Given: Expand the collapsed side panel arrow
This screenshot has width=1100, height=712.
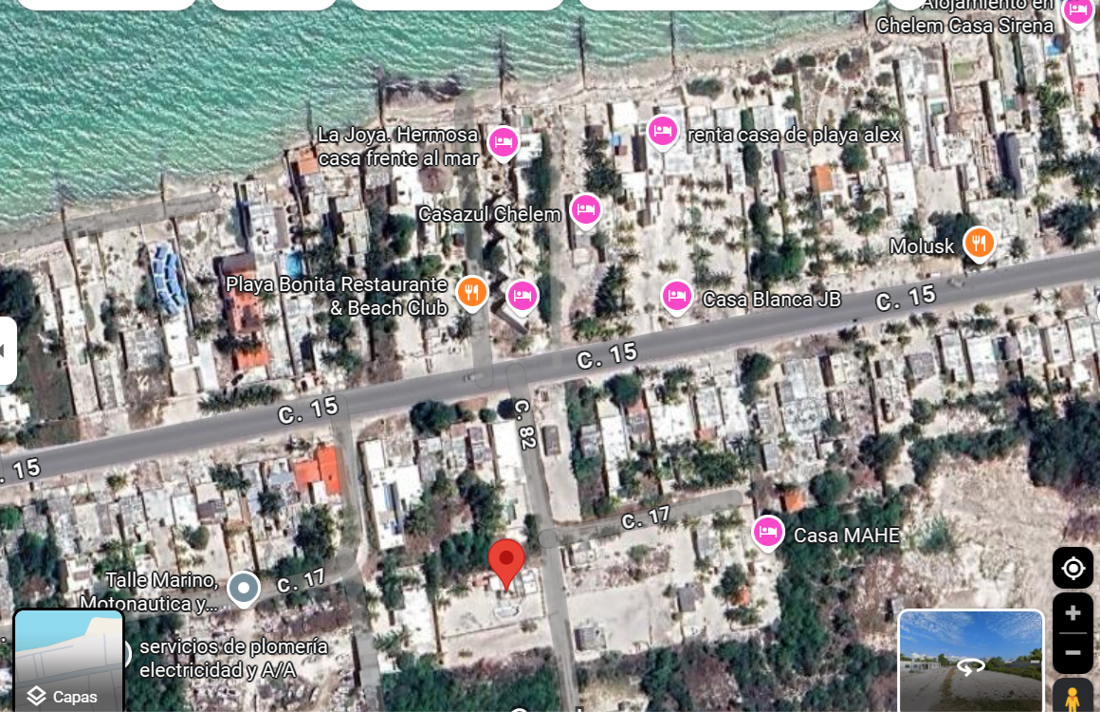Looking at the screenshot, I should (x=6, y=350).
